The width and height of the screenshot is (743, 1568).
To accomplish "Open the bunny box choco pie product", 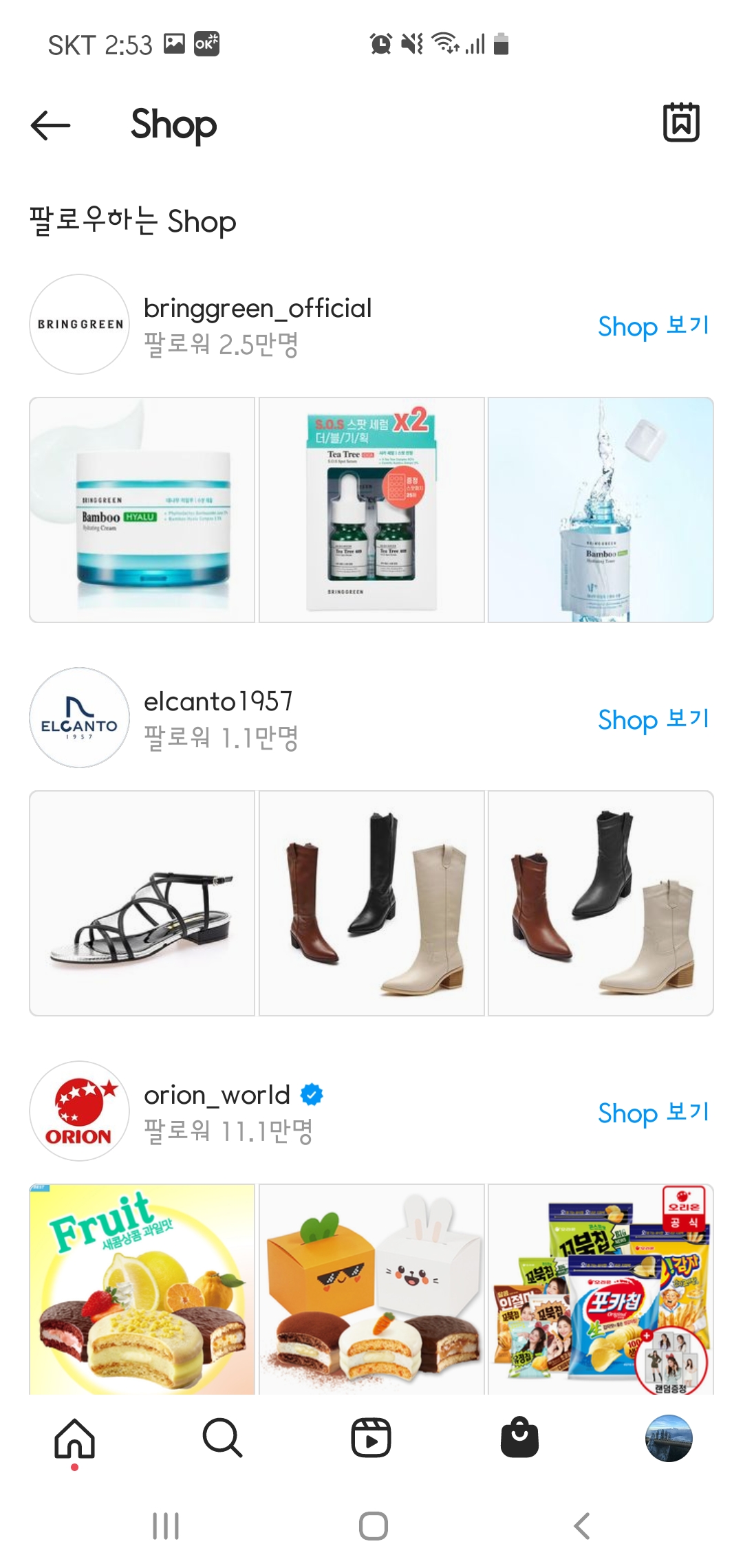I will pyautogui.click(x=371, y=1289).
